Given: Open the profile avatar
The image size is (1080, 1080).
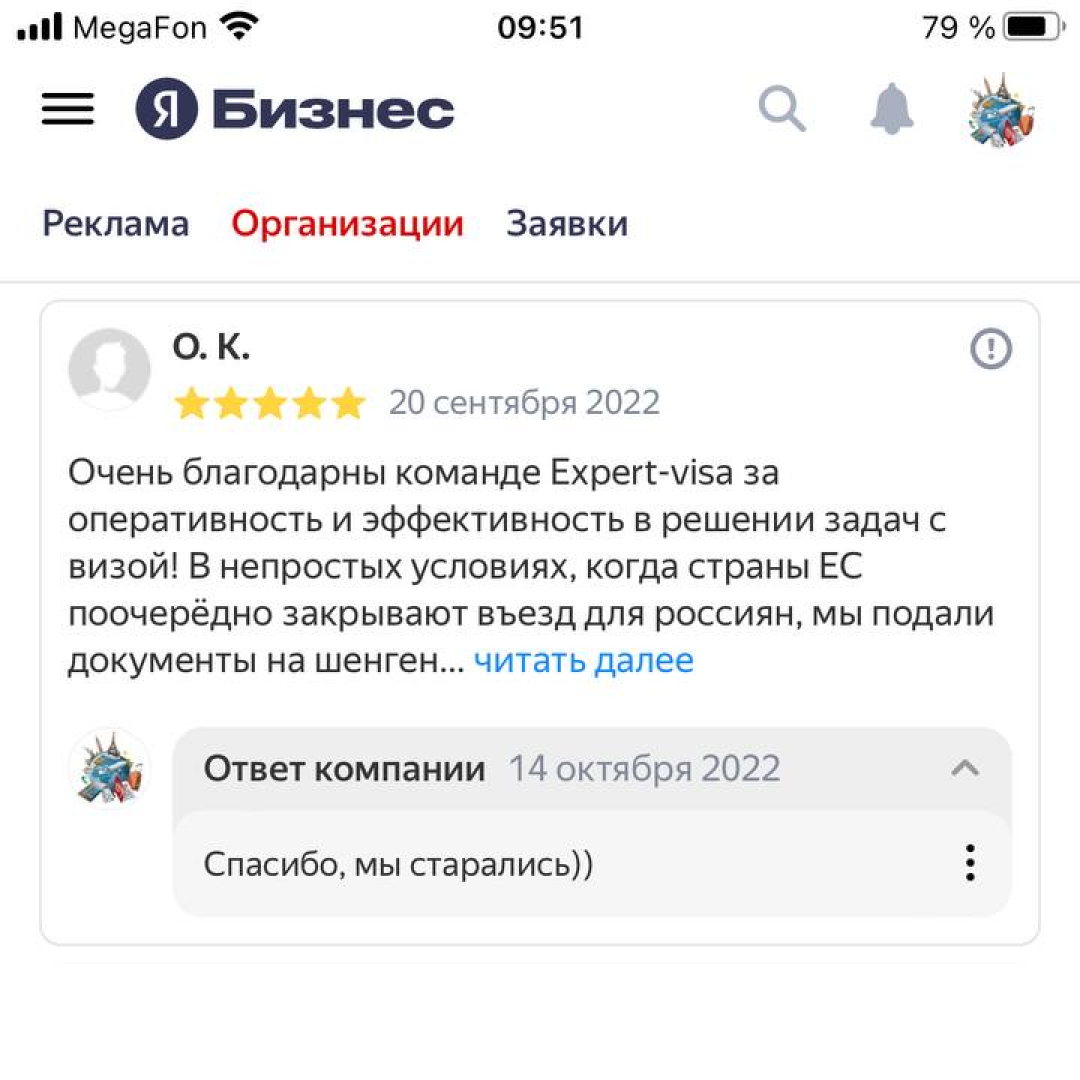Looking at the screenshot, I should 1001,110.
